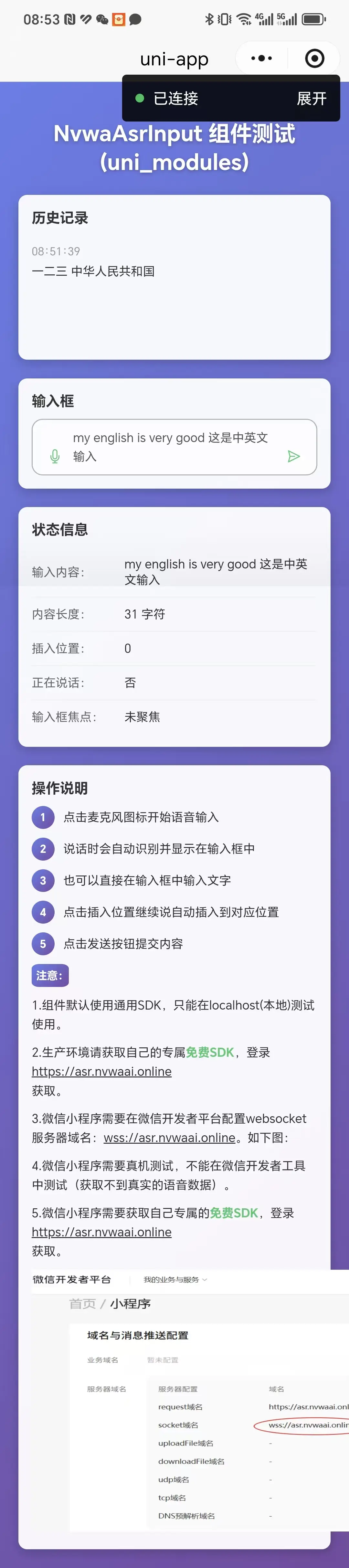Open the asr.nvwaai.online link under note 5
Viewport: 349px width, 1568px height.
[x=102, y=1233]
